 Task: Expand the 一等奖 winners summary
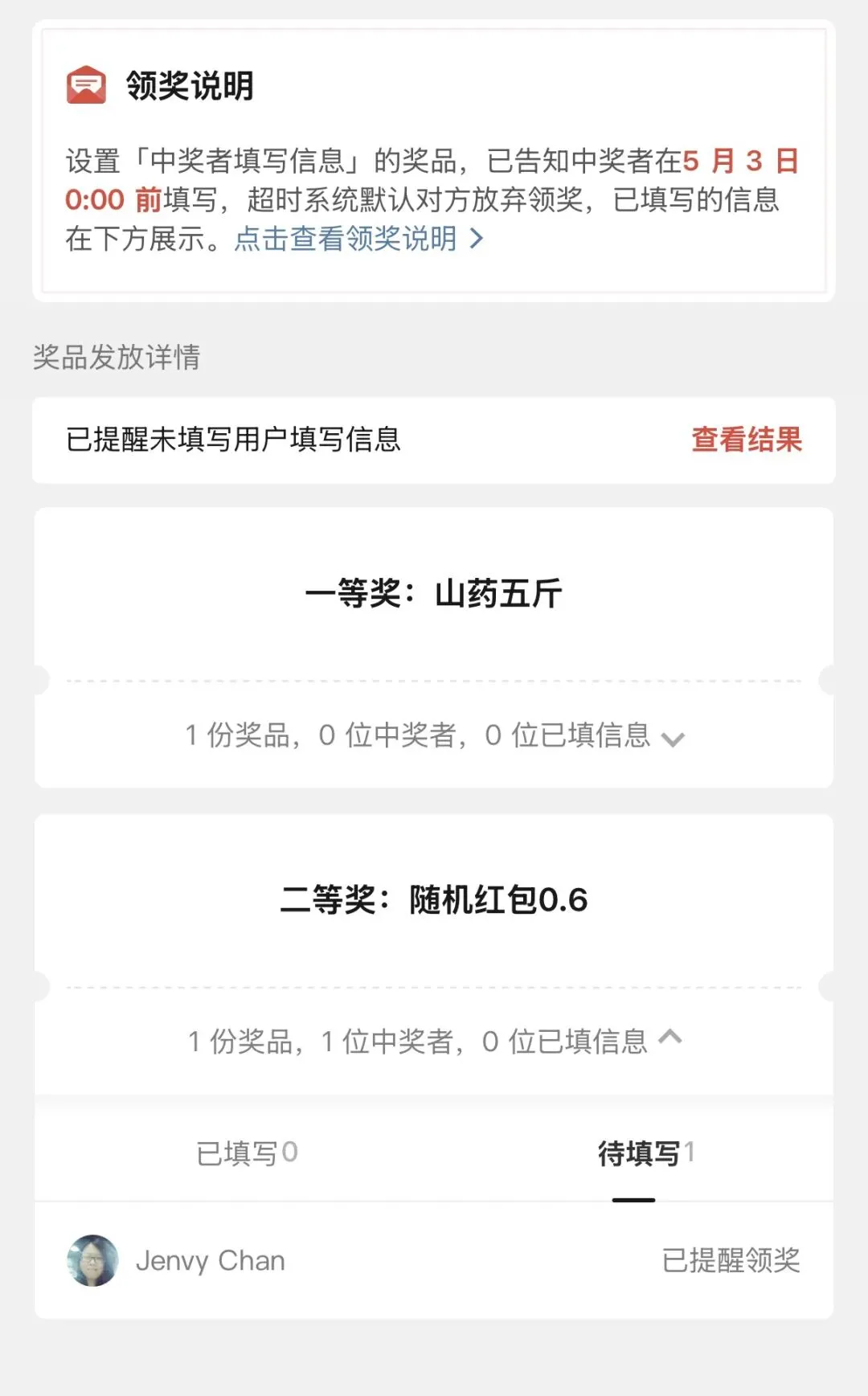pyautogui.click(x=434, y=735)
